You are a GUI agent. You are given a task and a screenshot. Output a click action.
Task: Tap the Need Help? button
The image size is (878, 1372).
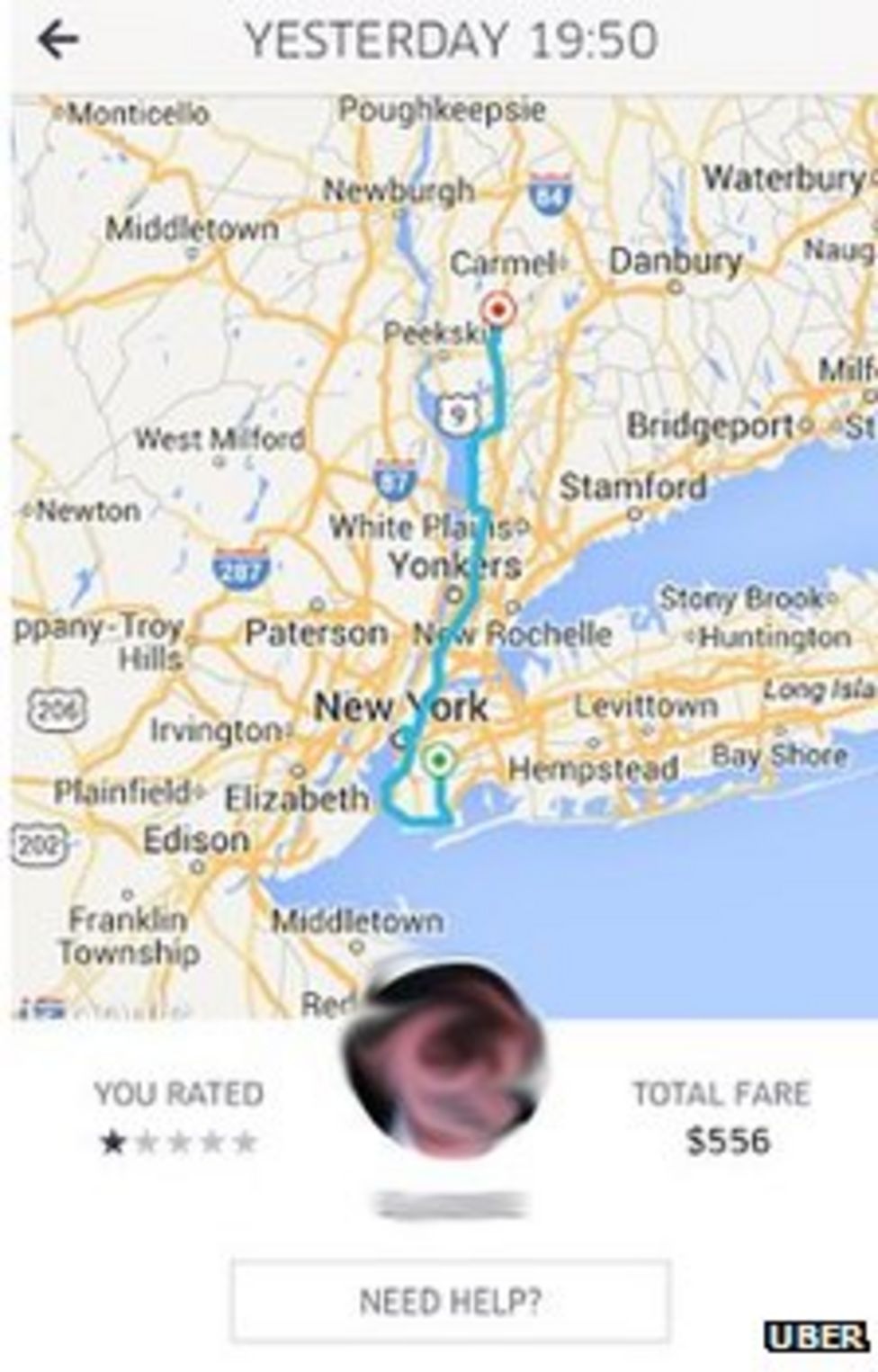(x=450, y=1300)
